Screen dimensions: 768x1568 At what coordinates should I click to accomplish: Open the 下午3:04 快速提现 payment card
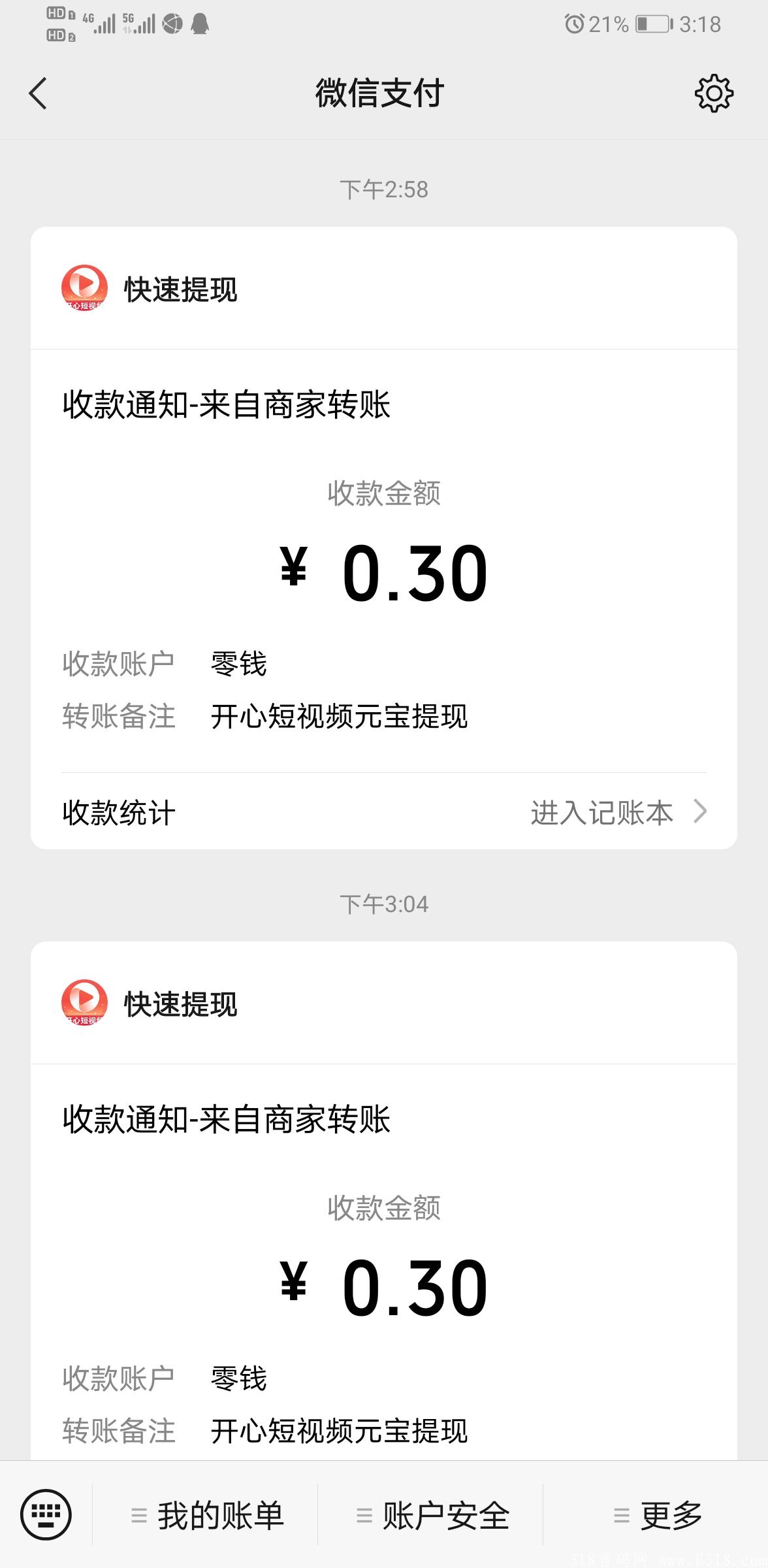(x=384, y=1201)
